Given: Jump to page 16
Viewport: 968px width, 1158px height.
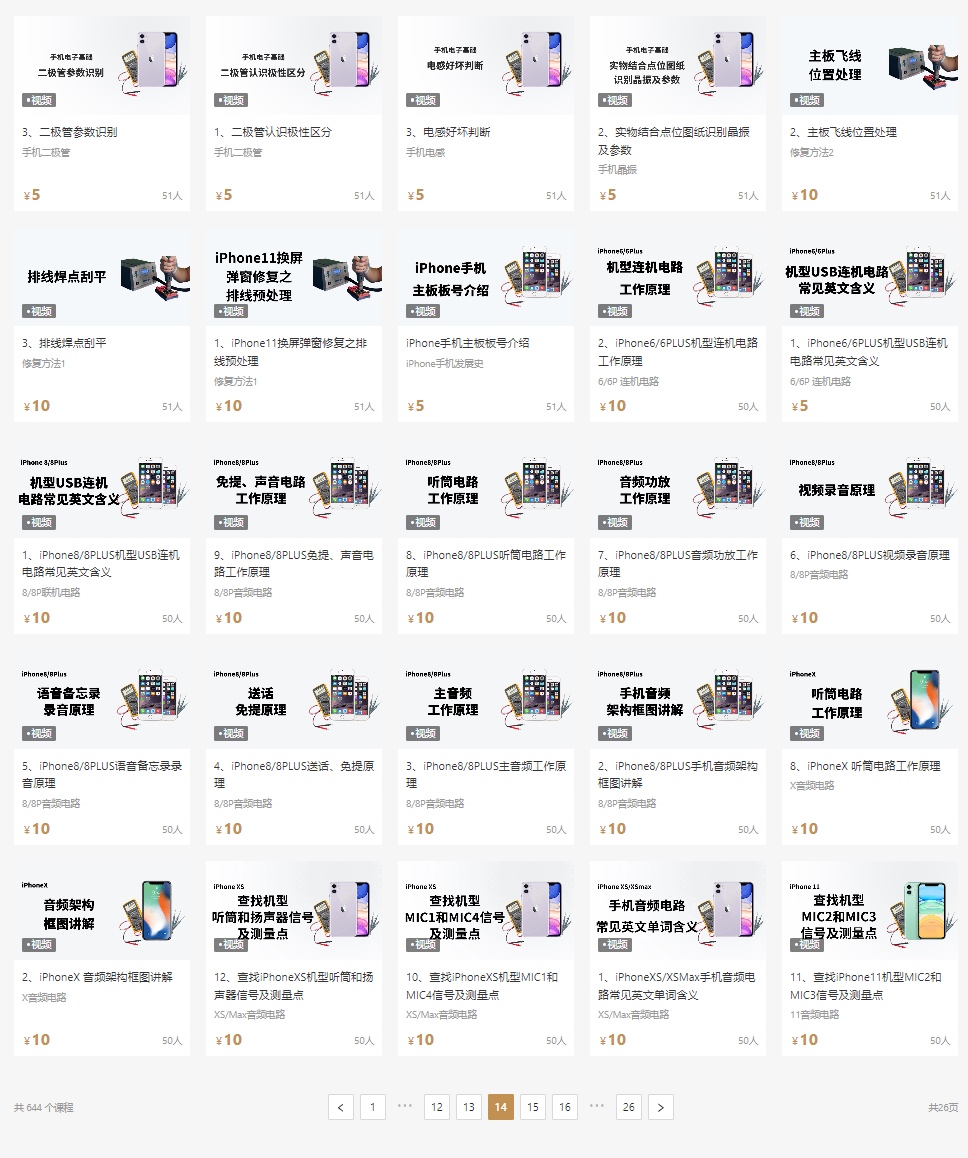Looking at the screenshot, I should (x=564, y=1107).
